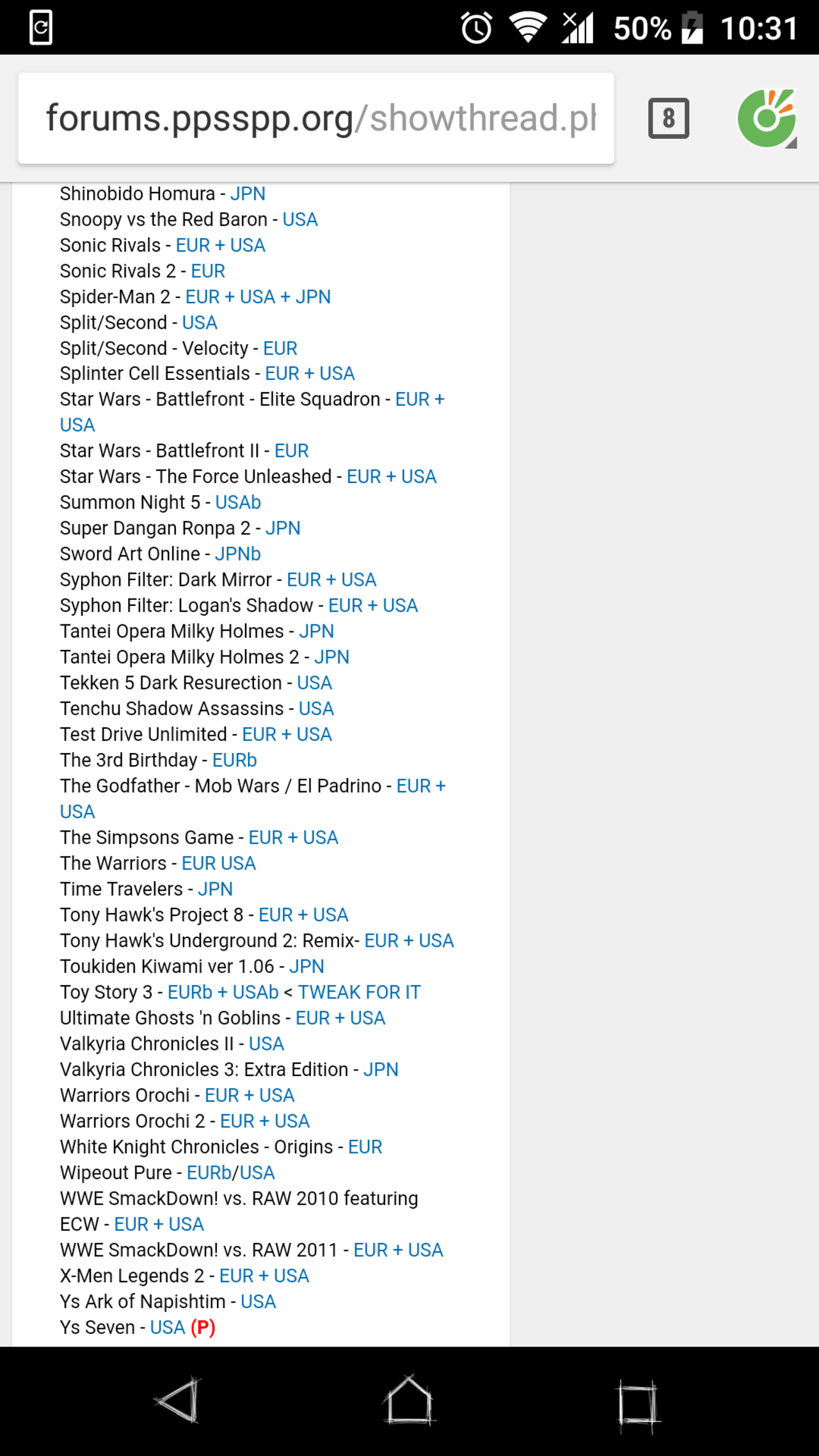Open the tab switcher showing 8 tabs
Screen dimensions: 819x1456
click(669, 118)
